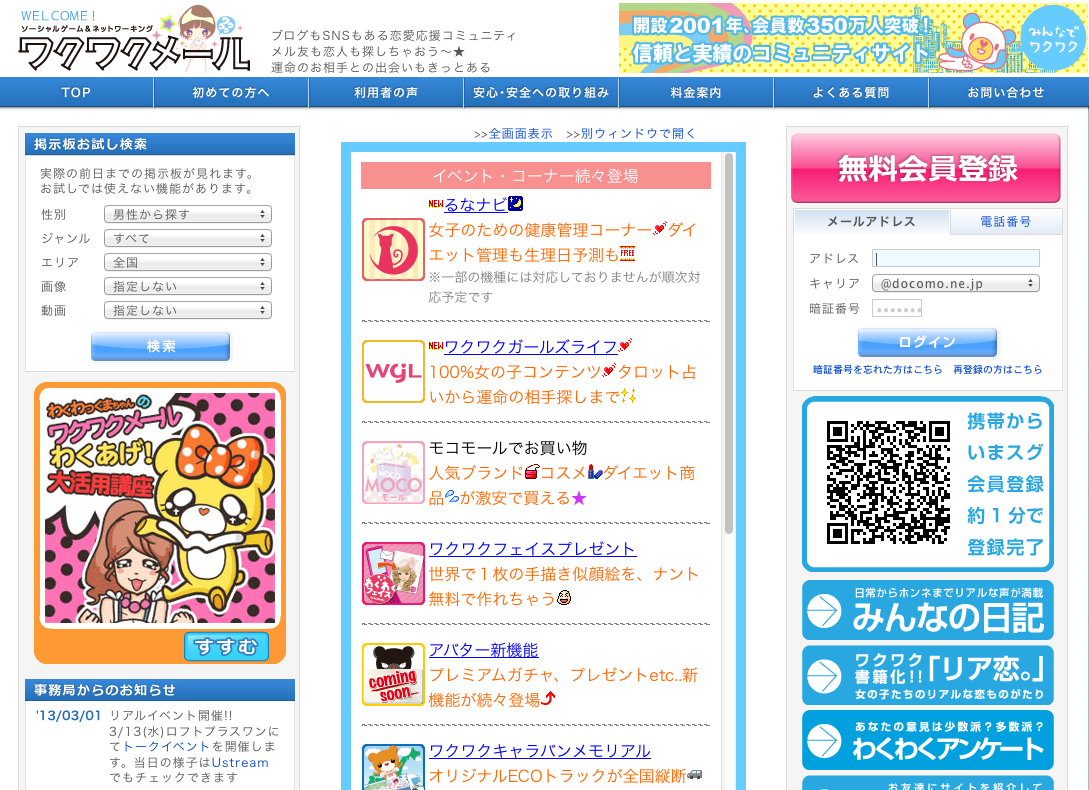Tap the 検索 search button
The image size is (1089, 790).
[x=160, y=346]
